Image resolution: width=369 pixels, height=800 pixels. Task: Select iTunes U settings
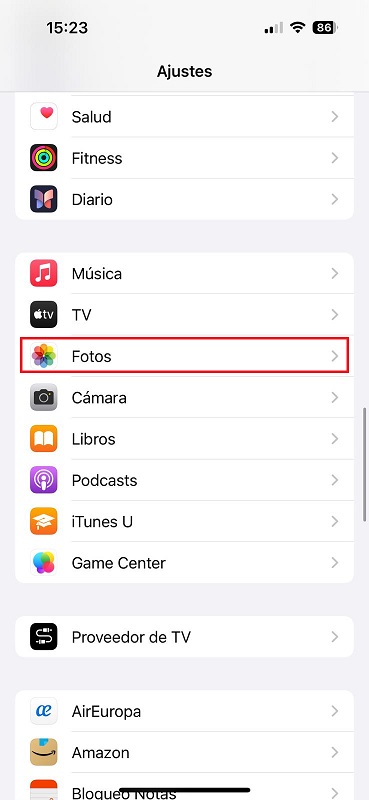click(x=184, y=521)
